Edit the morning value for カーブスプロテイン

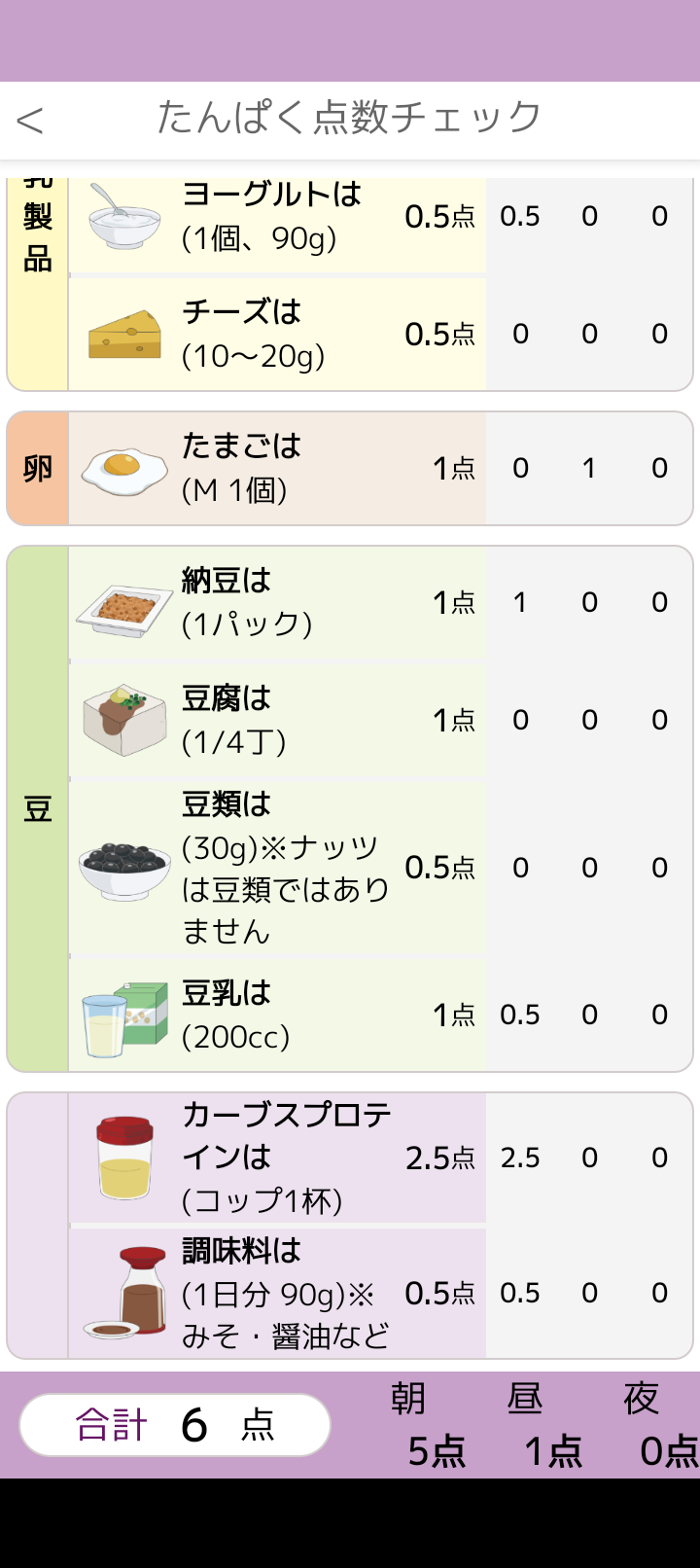(520, 1158)
